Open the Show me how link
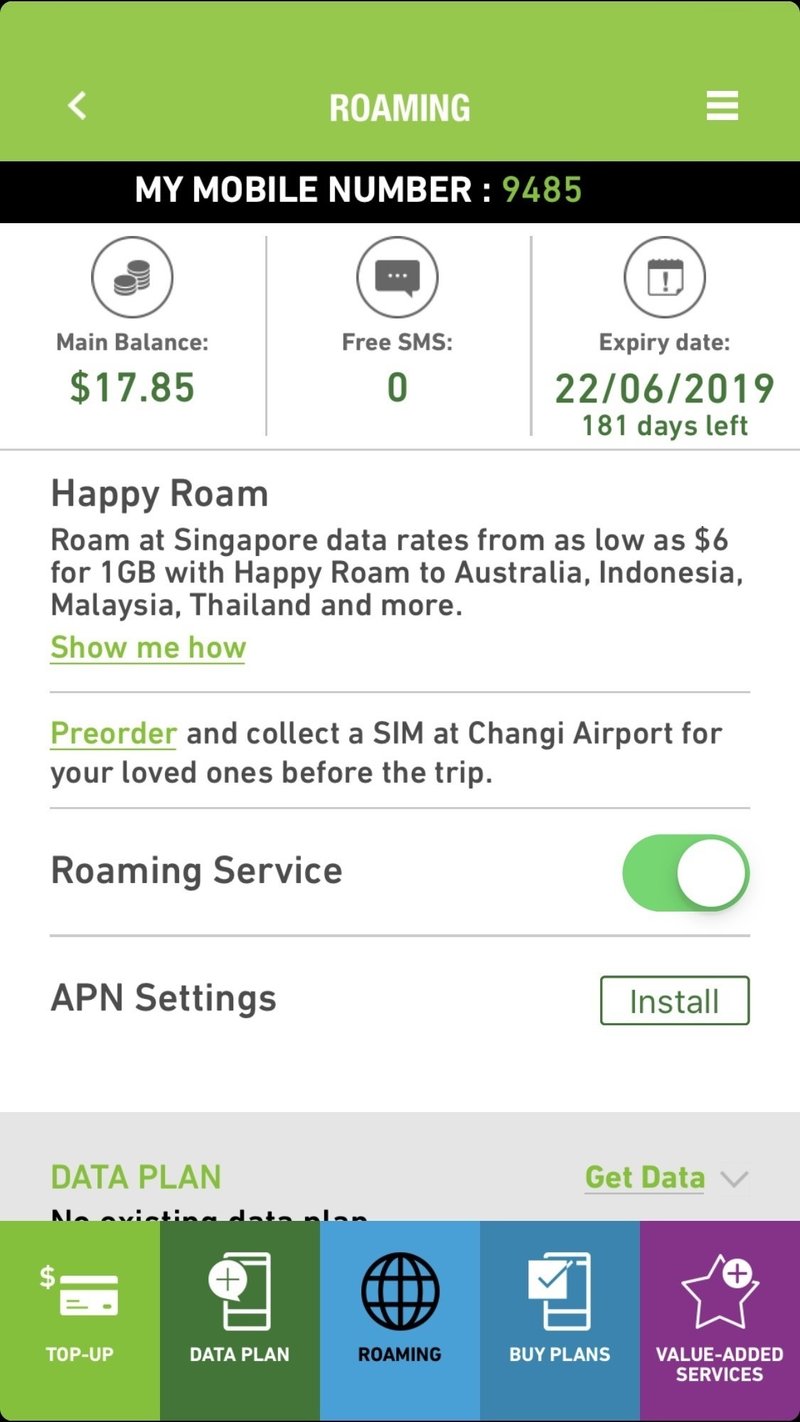 coord(147,647)
